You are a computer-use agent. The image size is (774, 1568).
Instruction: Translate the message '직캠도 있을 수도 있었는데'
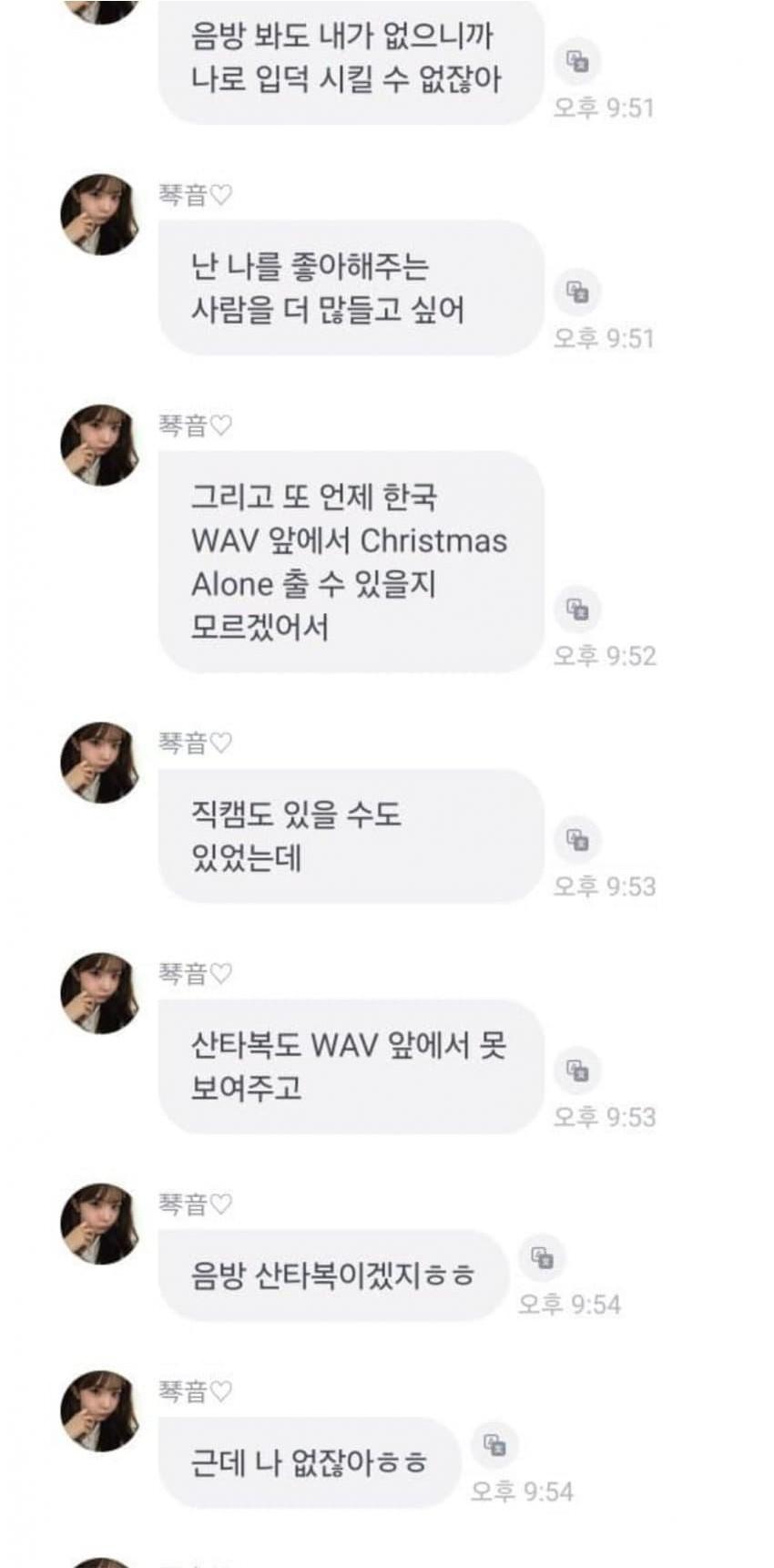(x=577, y=839)
